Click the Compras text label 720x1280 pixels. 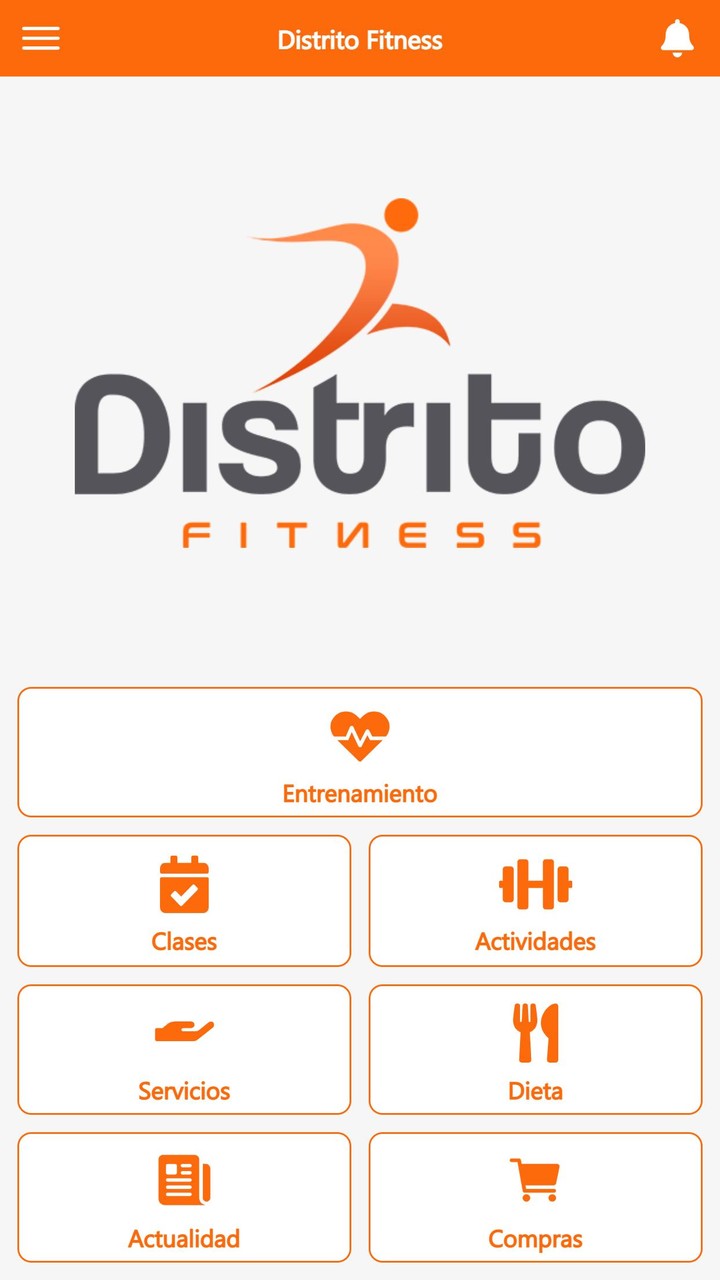[535, 1239]
